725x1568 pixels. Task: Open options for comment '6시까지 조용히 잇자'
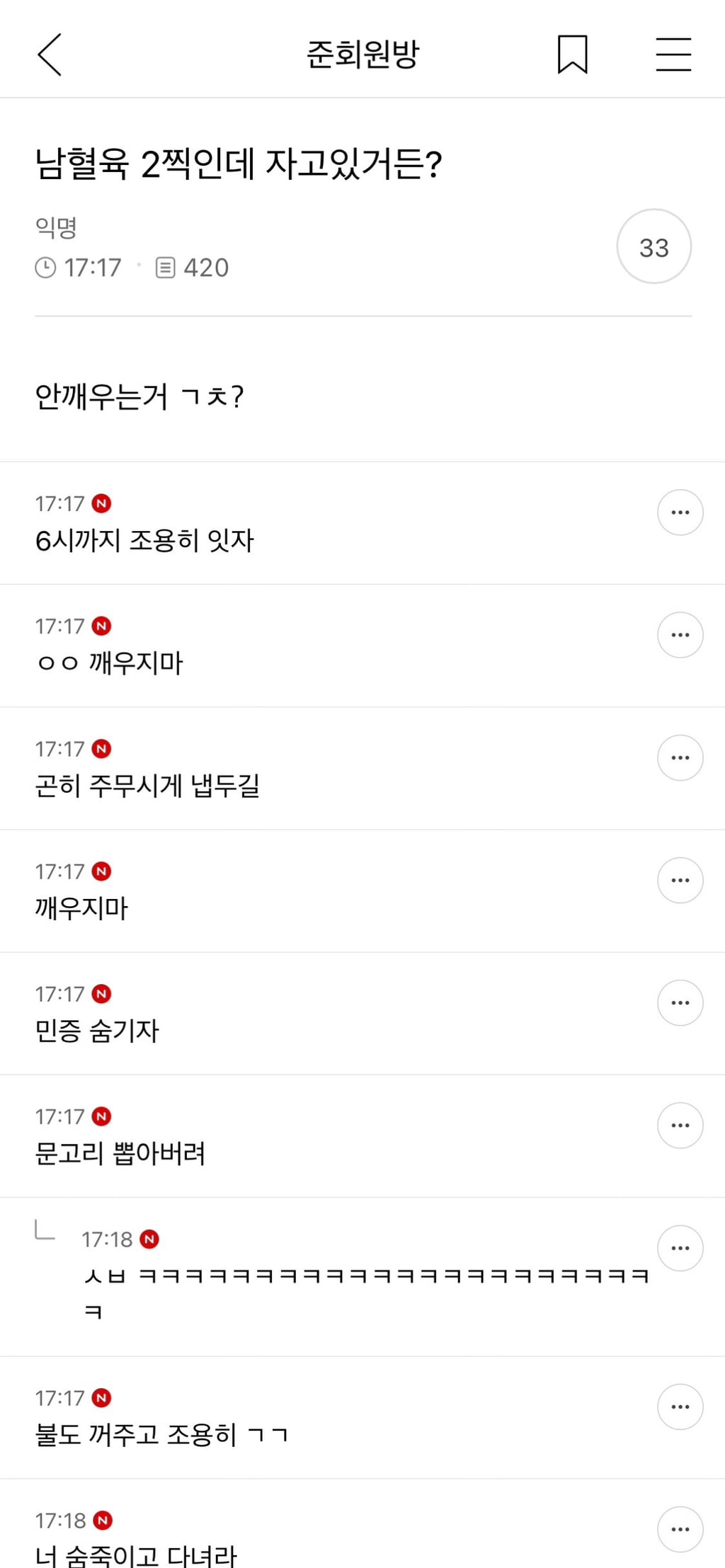(680, 513)
